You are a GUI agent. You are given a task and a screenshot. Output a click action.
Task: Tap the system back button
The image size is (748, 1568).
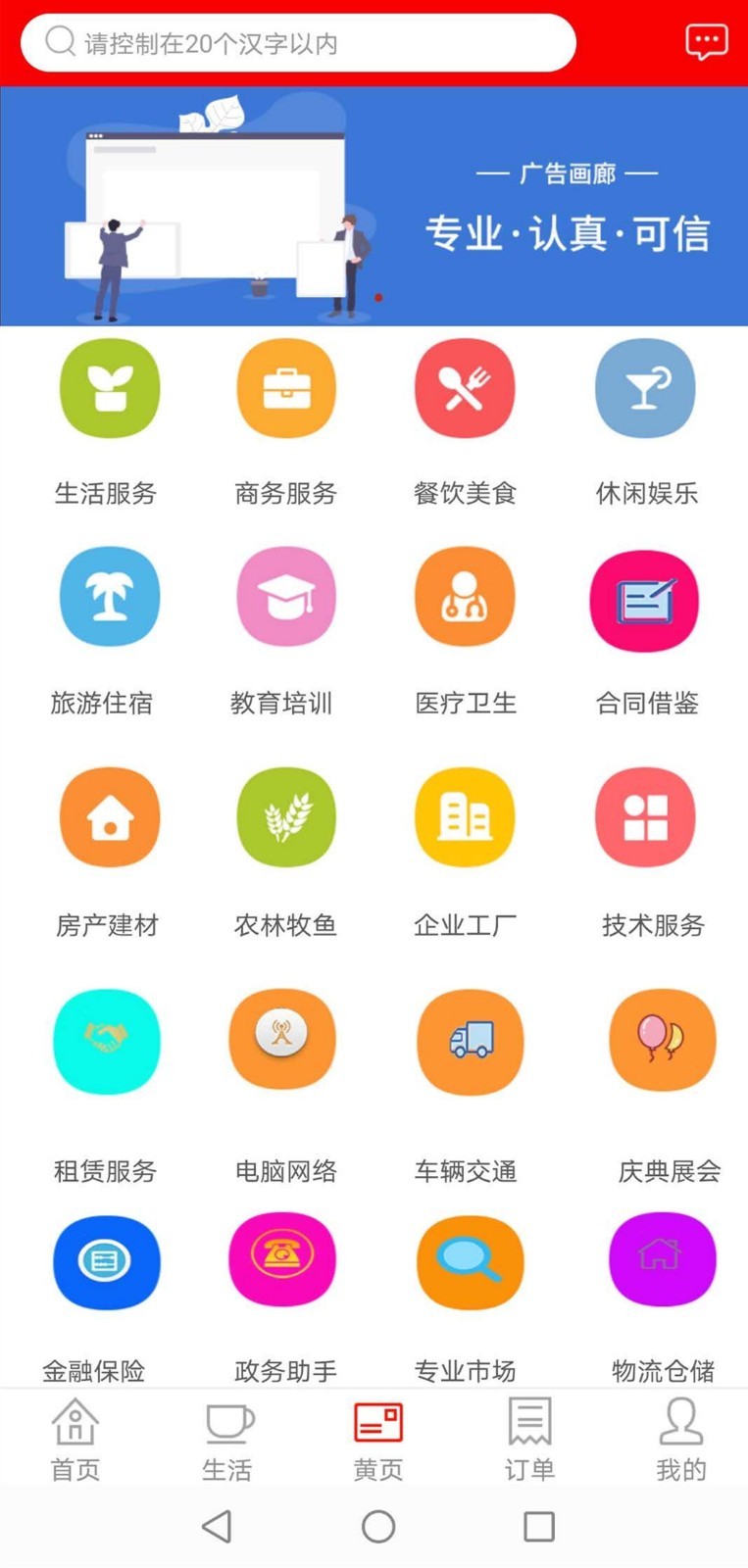pyautogui.click(x=217, y=1526)
